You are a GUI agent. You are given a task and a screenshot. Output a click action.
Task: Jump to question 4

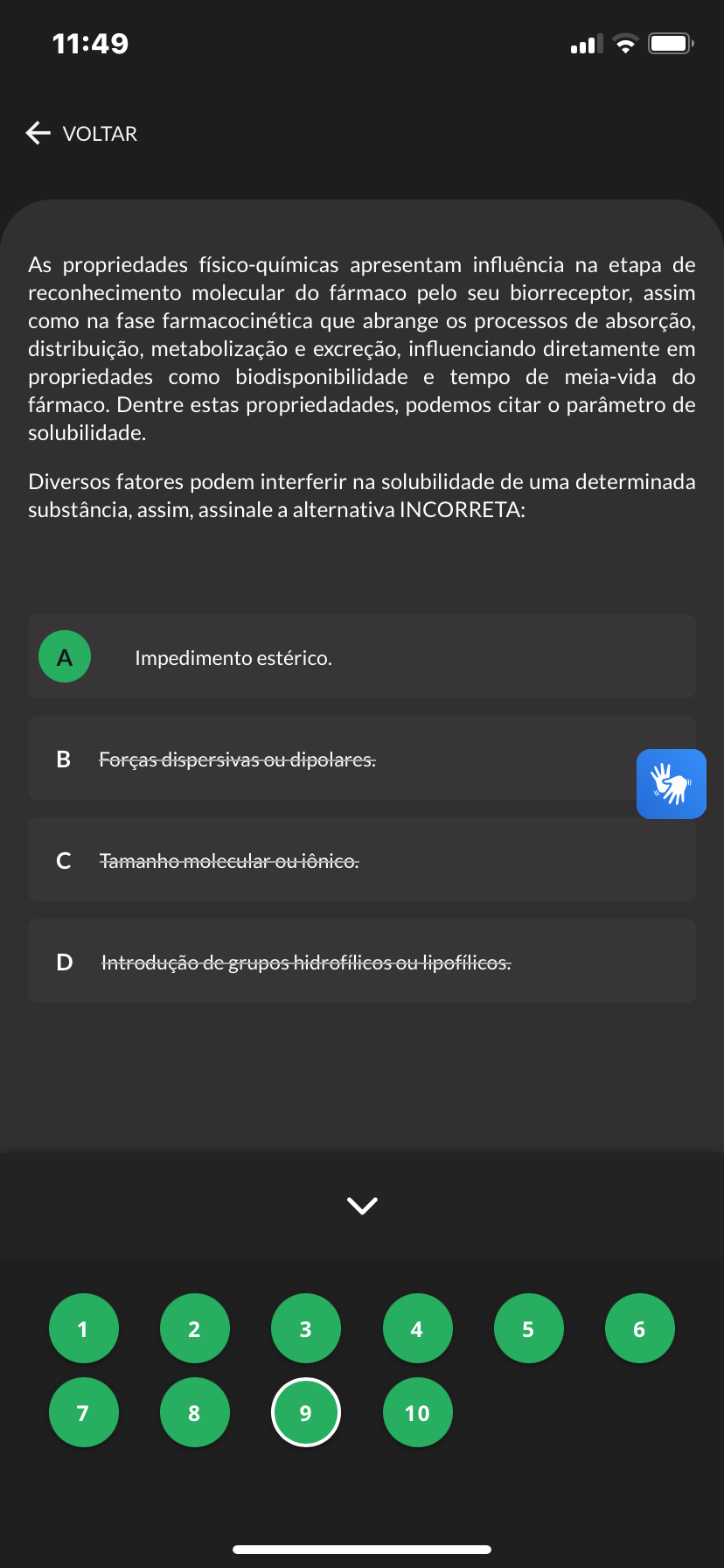click(x=418, y=1328)
